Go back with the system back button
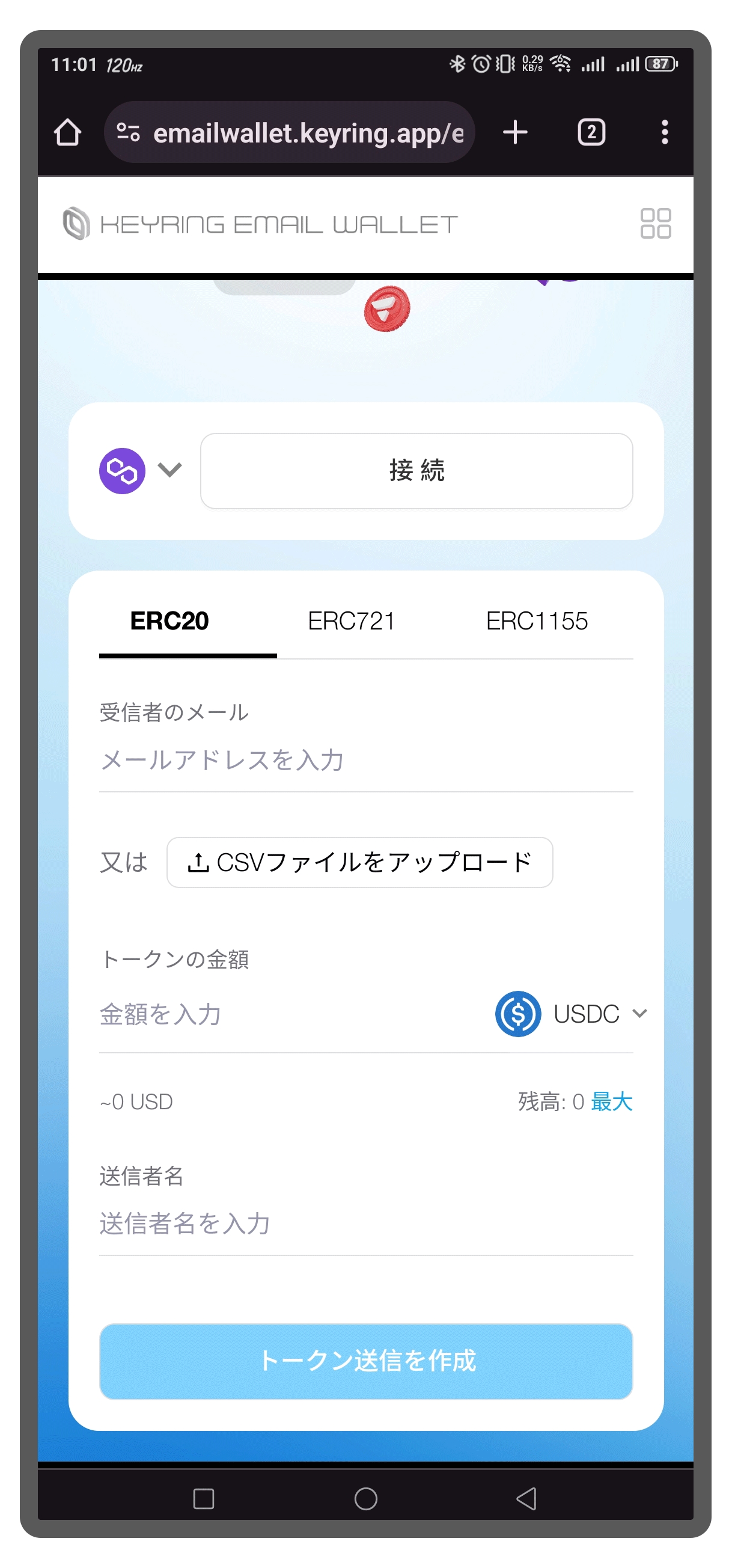Viewport: 732px width, 1568px height. [x=526, y=1498]
